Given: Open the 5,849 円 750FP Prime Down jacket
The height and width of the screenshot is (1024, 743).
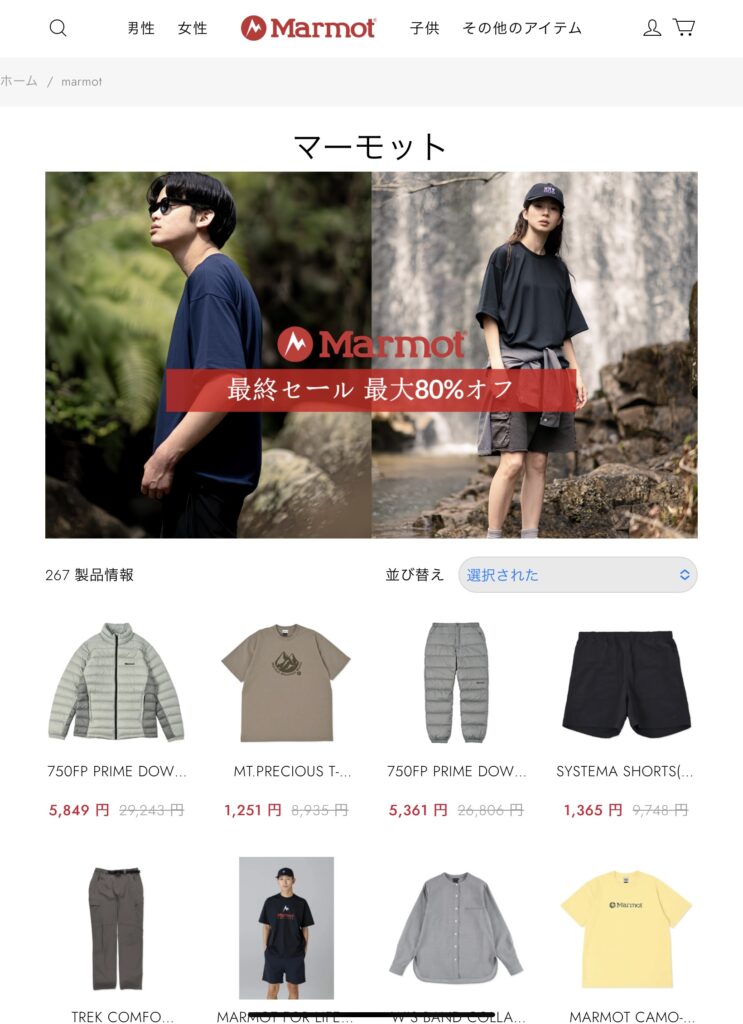Looking at the screenshot, I should [116, 682].
